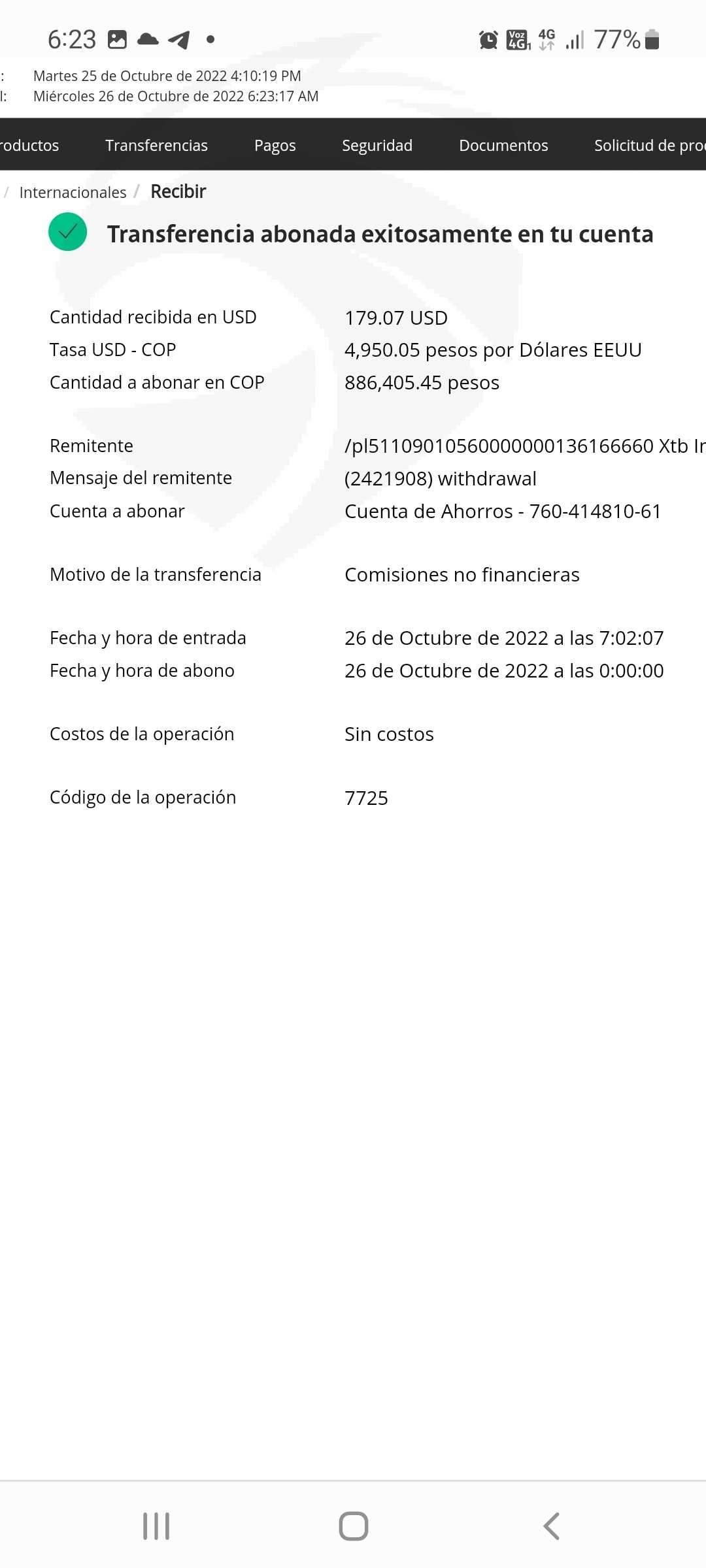Open Solicitud de productos menu
The width and height of the screenshot is (706, 1568).
pyautogui.click(x=650, y=145)
